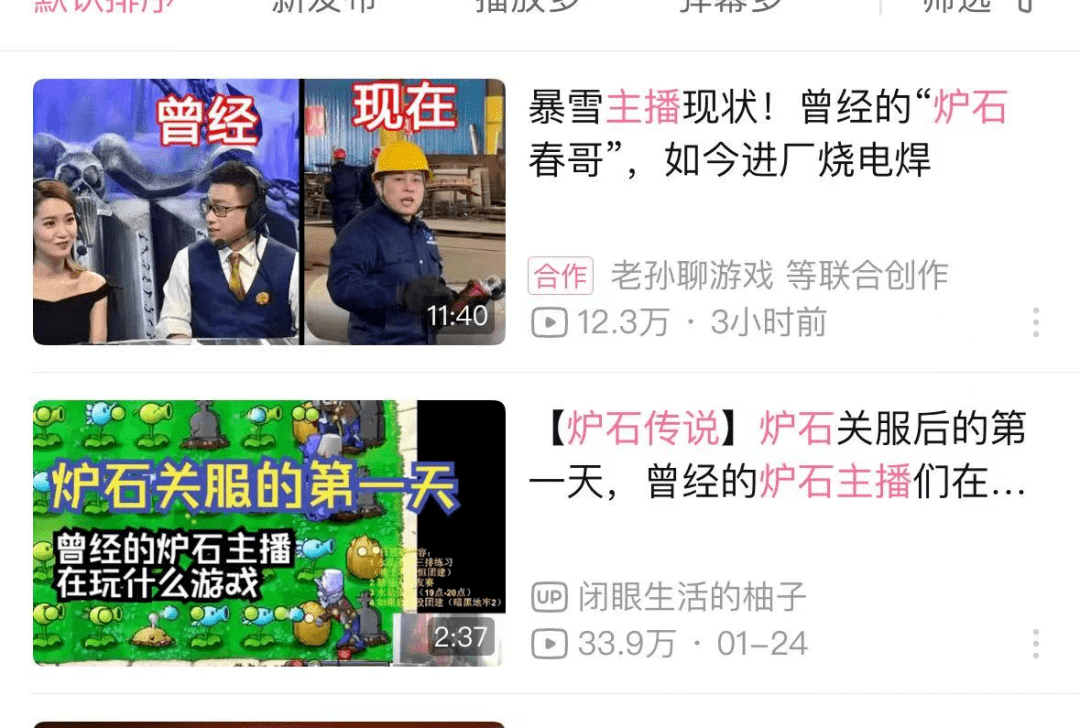Open video titled 【炉石传说】炉石关服后的第一天
The image size is (1080, 728).
click(777, 455)
